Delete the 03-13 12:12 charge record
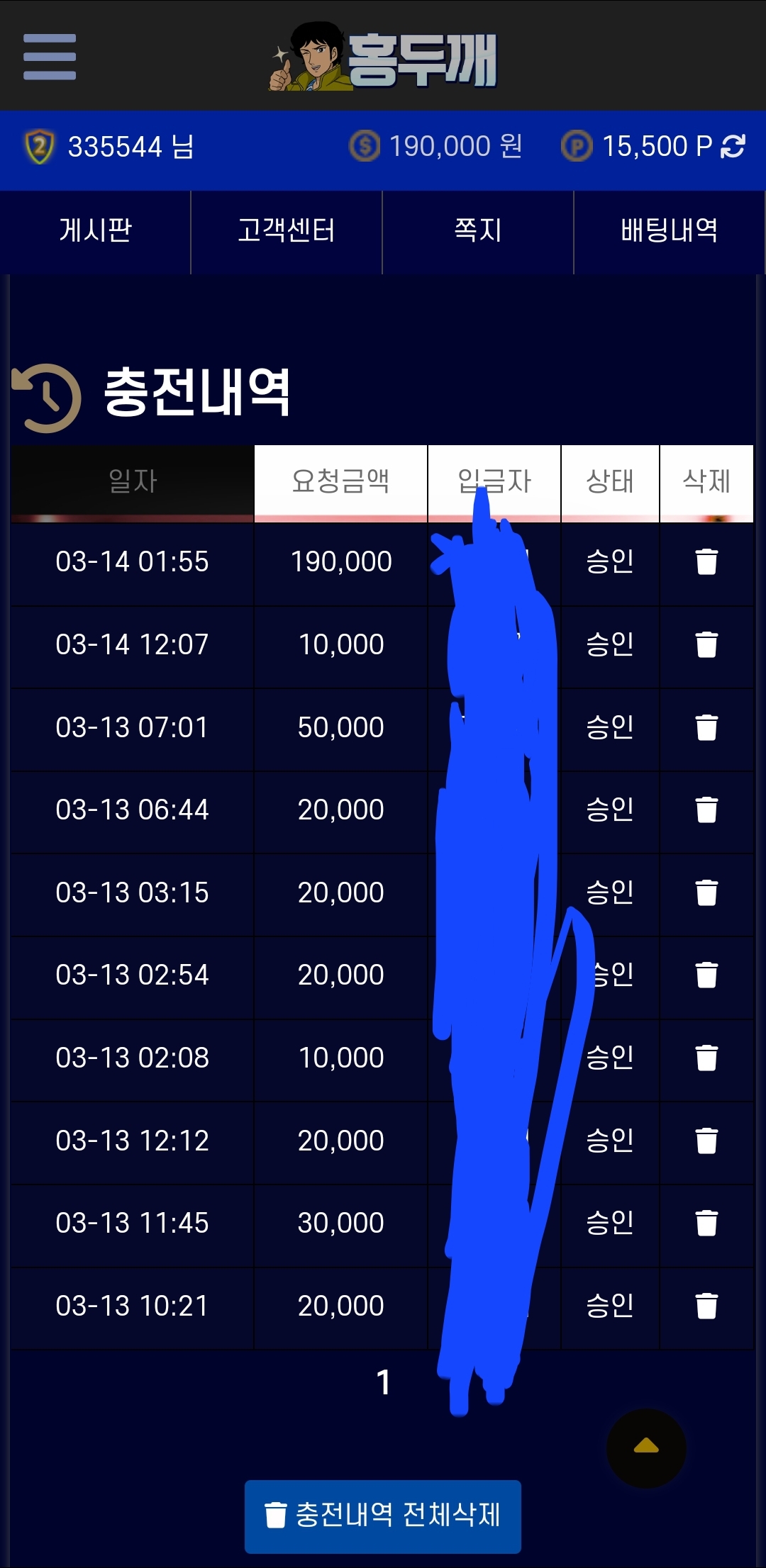The height and width of the screenshot is (1568, 766). 706,1141
